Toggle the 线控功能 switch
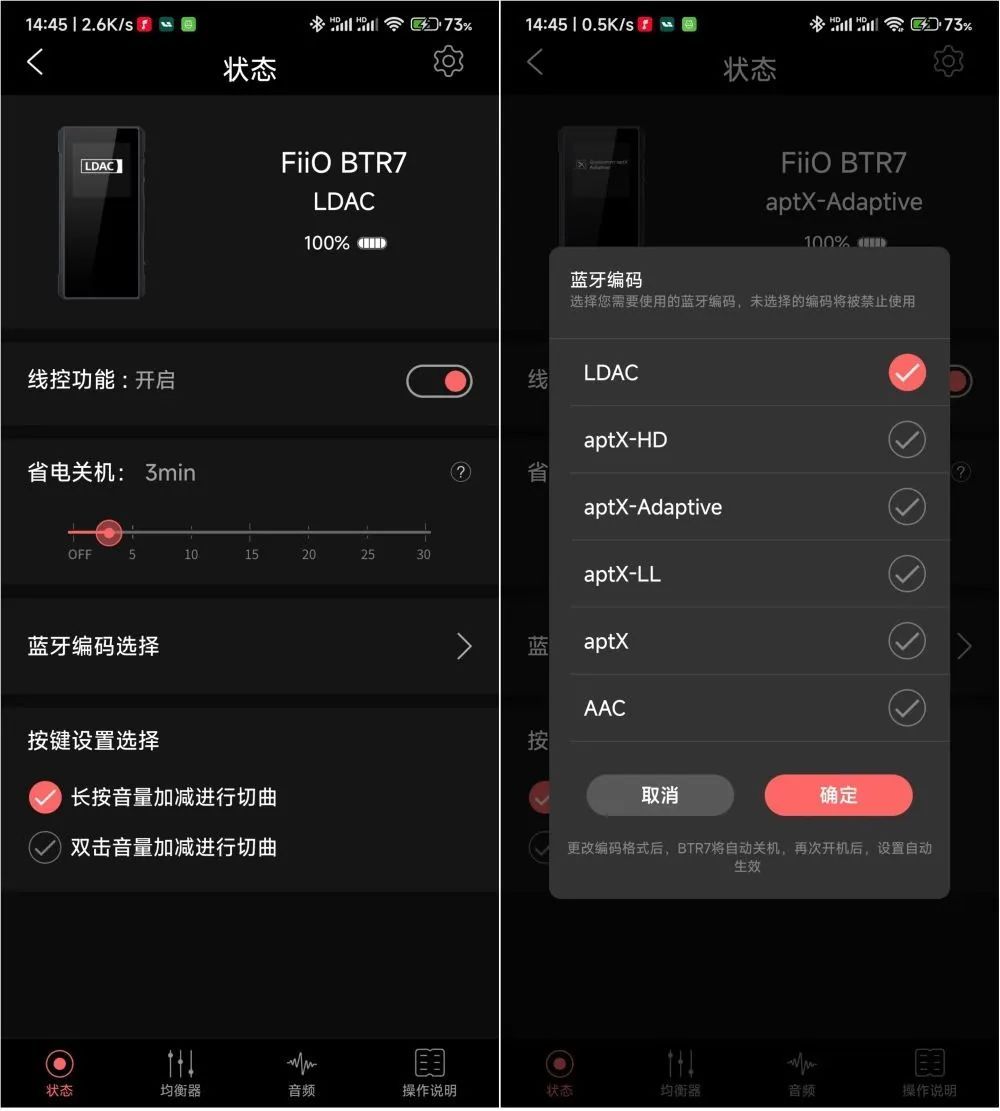 pos(439,381)
